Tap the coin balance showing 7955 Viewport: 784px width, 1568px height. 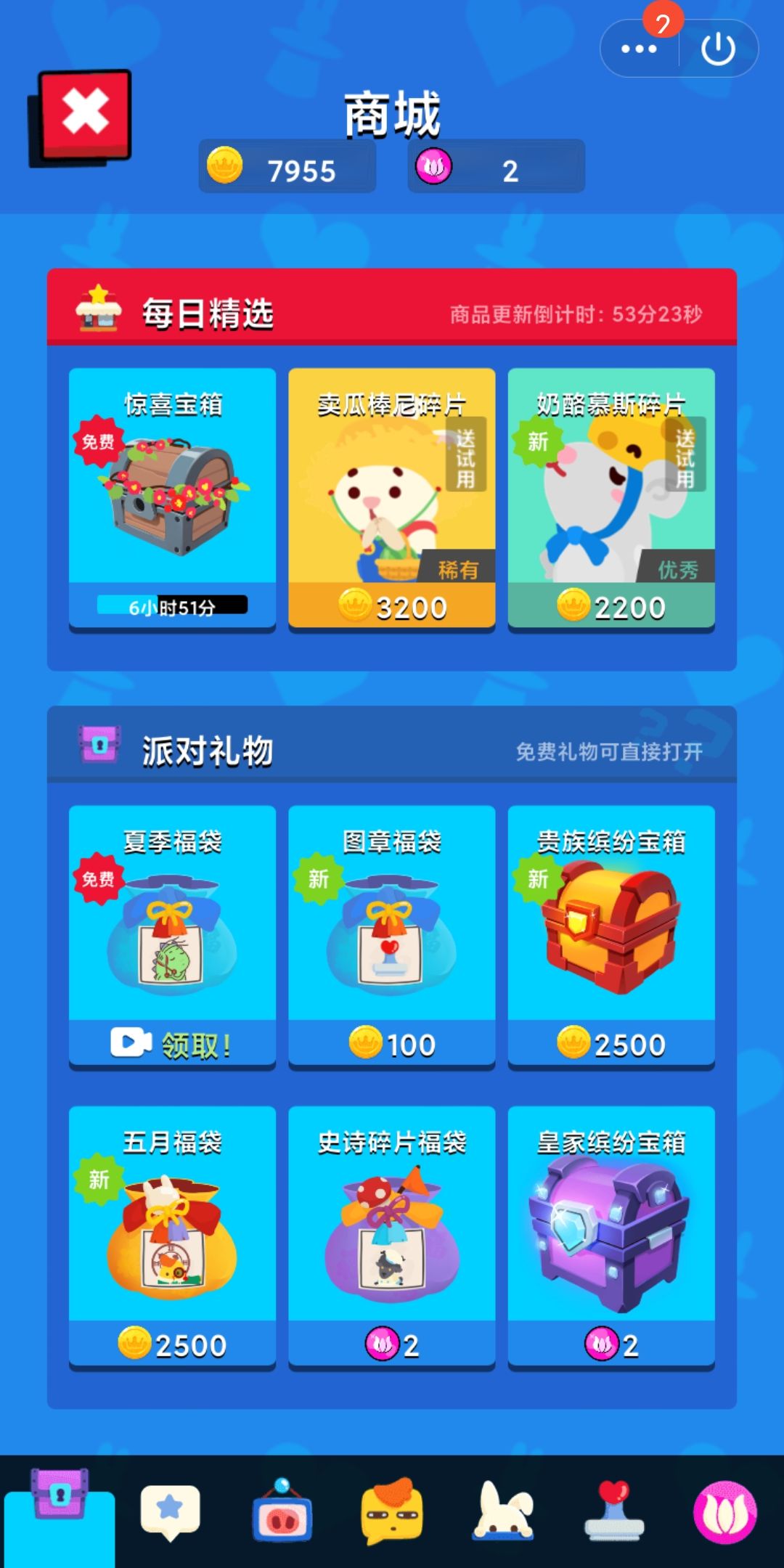(x=287, y=171)
